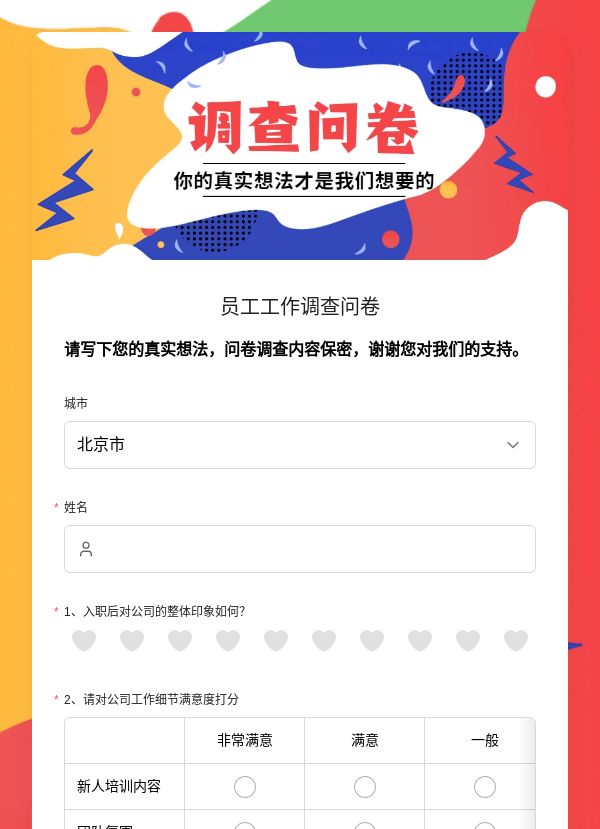Focus the 姓名 text field

[300, 549]
